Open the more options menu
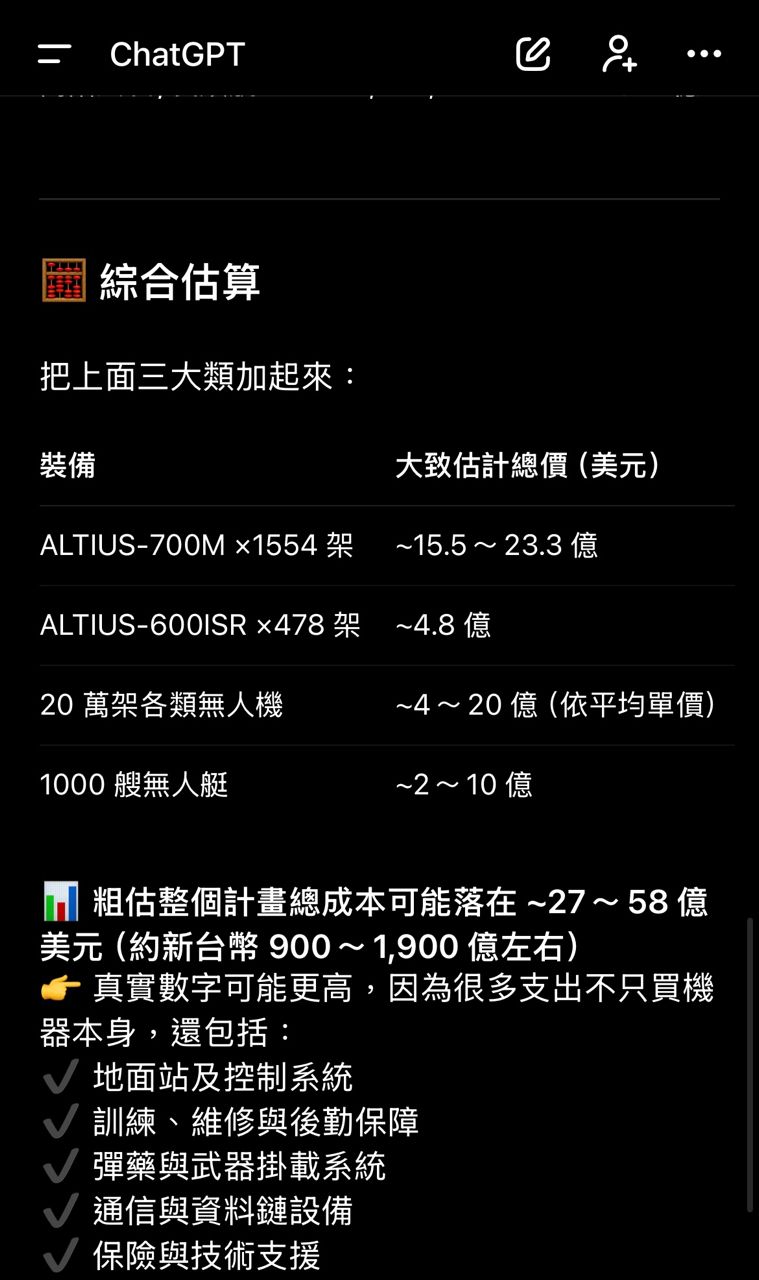This screenshot has height=1280, width=759. [704, 54]
